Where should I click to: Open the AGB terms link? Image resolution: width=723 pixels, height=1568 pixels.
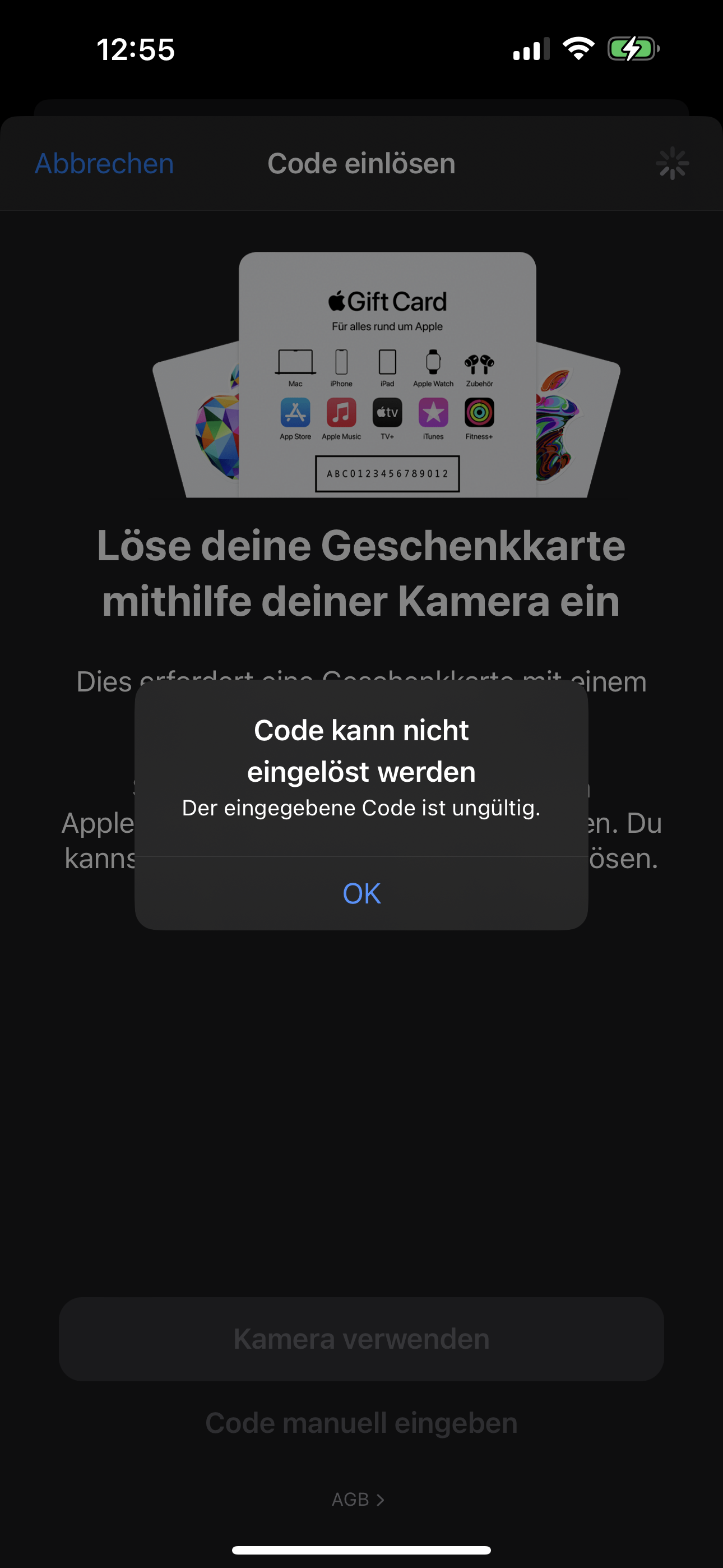[358, 1499]
